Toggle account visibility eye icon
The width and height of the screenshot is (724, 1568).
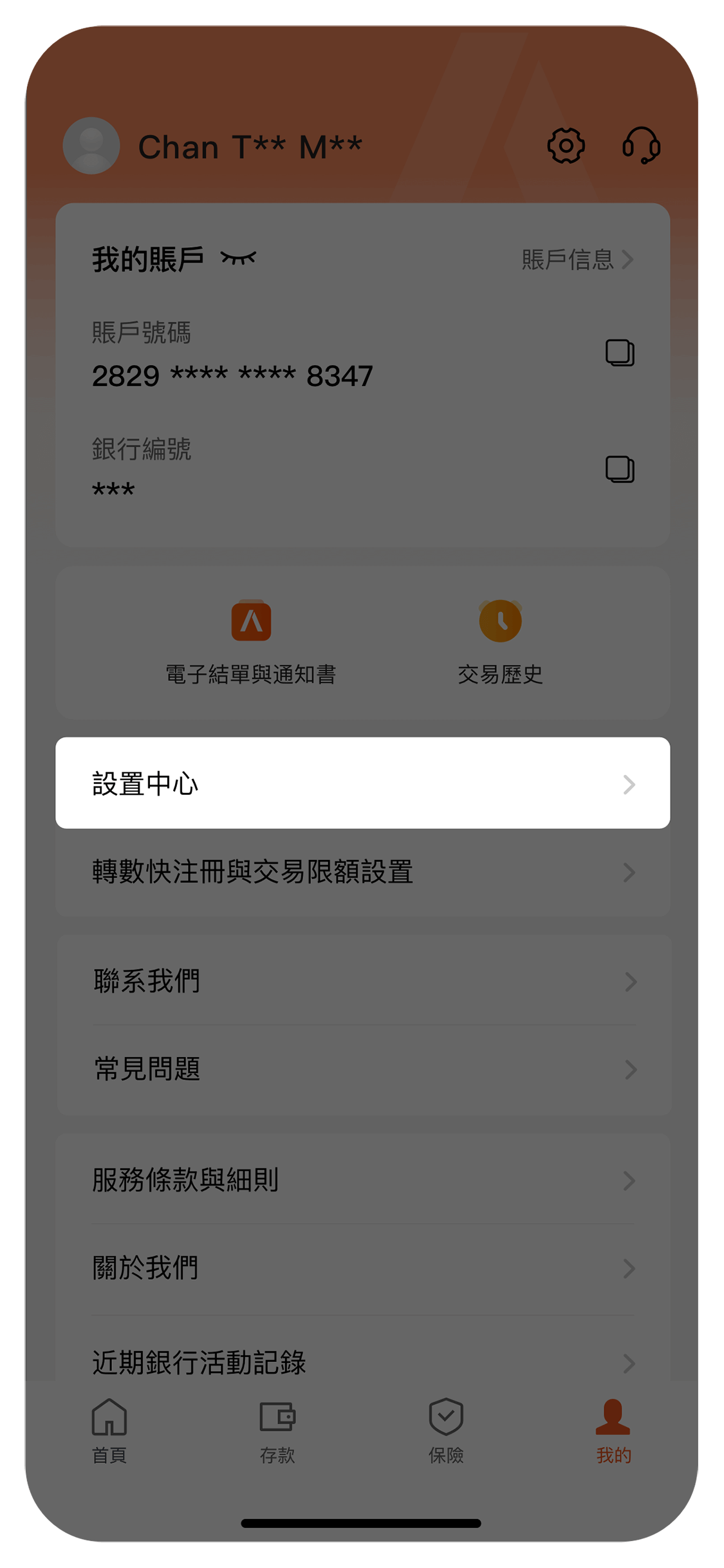[238, 259]
